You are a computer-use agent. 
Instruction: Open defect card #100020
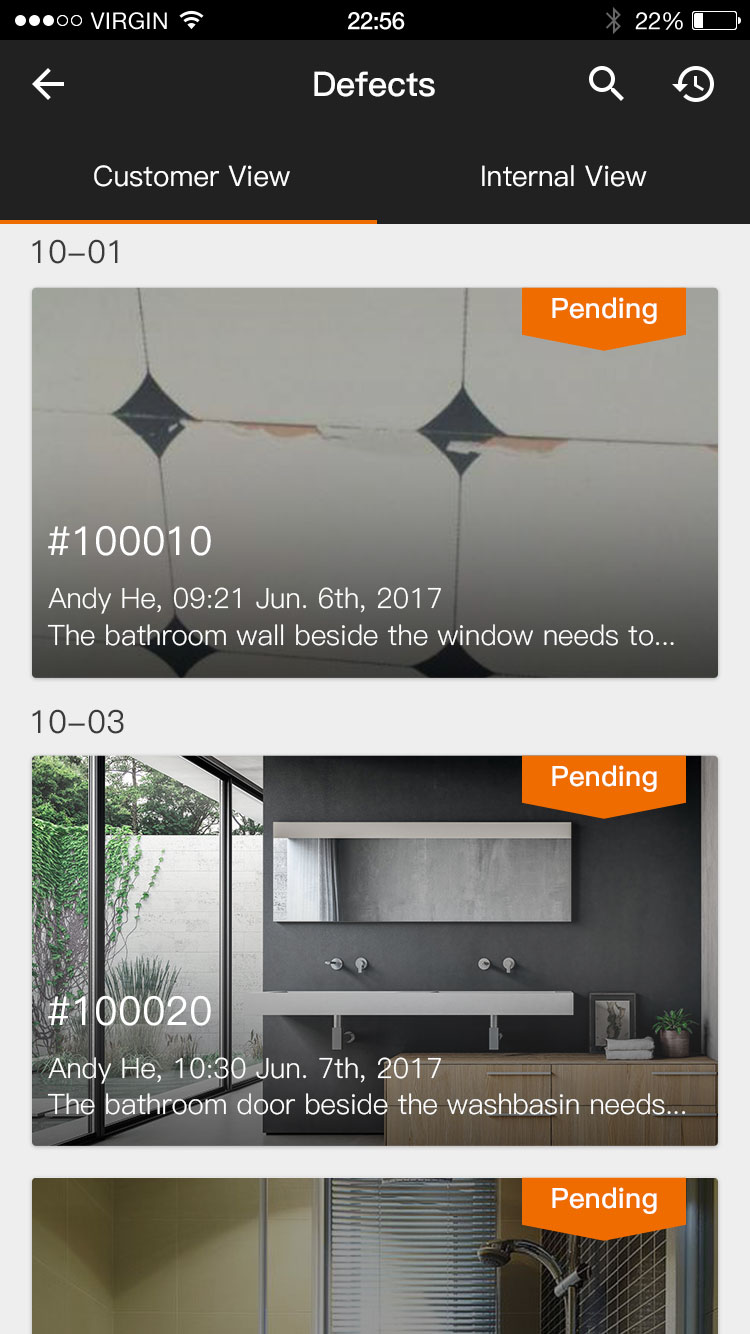[375, 950]
